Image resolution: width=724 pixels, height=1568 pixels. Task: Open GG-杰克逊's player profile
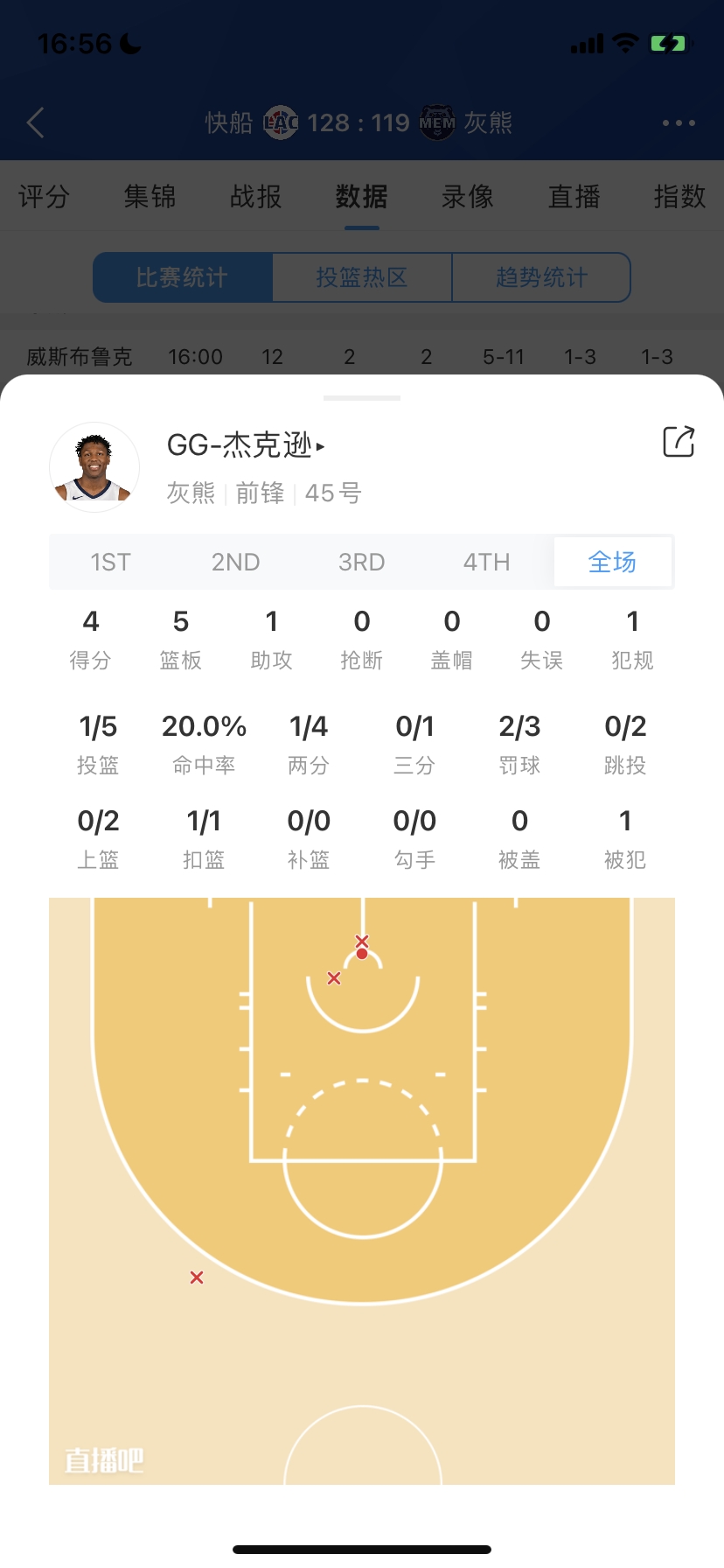coord(246,445)
